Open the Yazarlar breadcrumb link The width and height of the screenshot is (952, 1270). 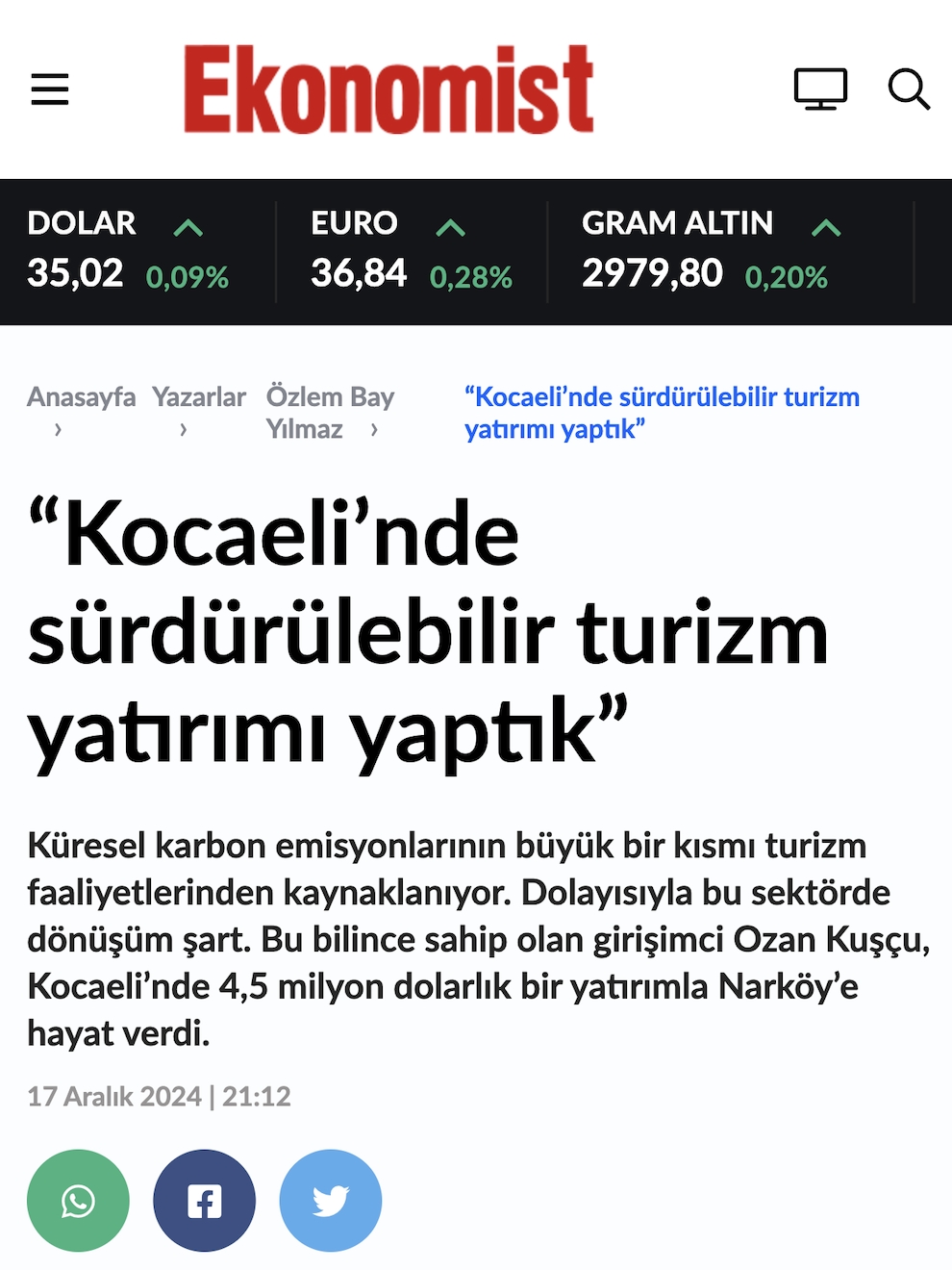(x=199, y=397)
